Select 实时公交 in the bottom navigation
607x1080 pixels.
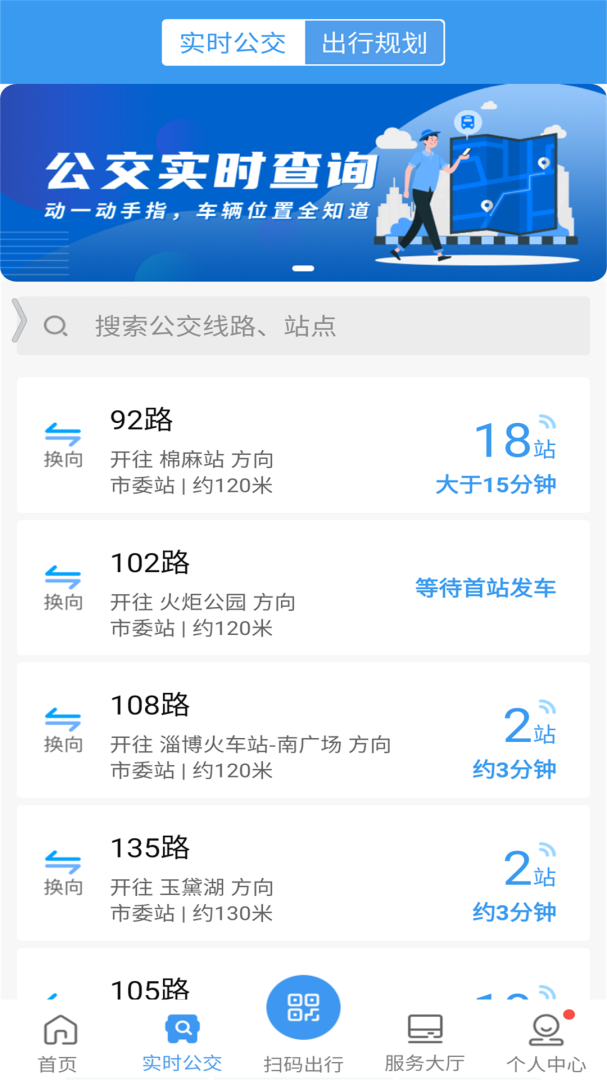point(182,1042)
